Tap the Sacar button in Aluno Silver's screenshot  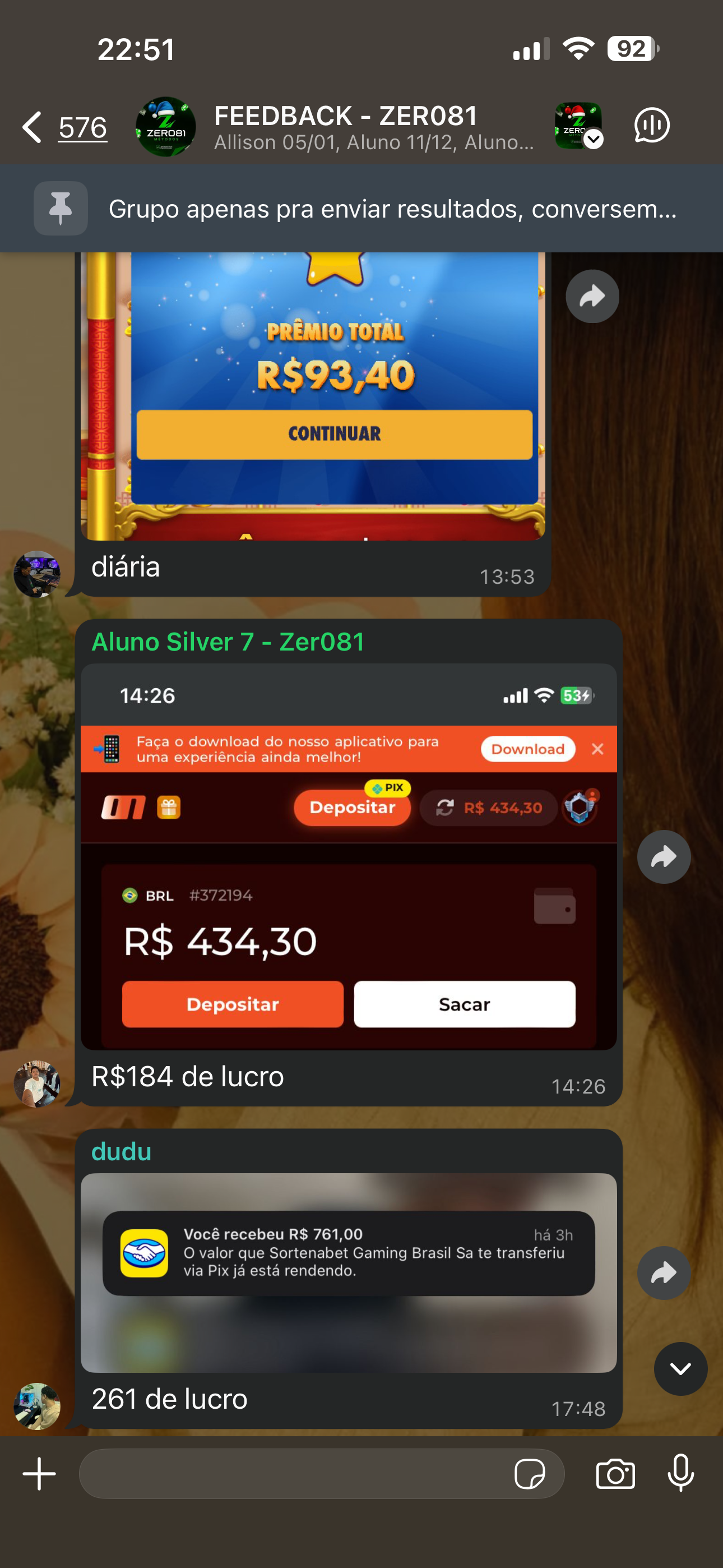coord(465,1004)
